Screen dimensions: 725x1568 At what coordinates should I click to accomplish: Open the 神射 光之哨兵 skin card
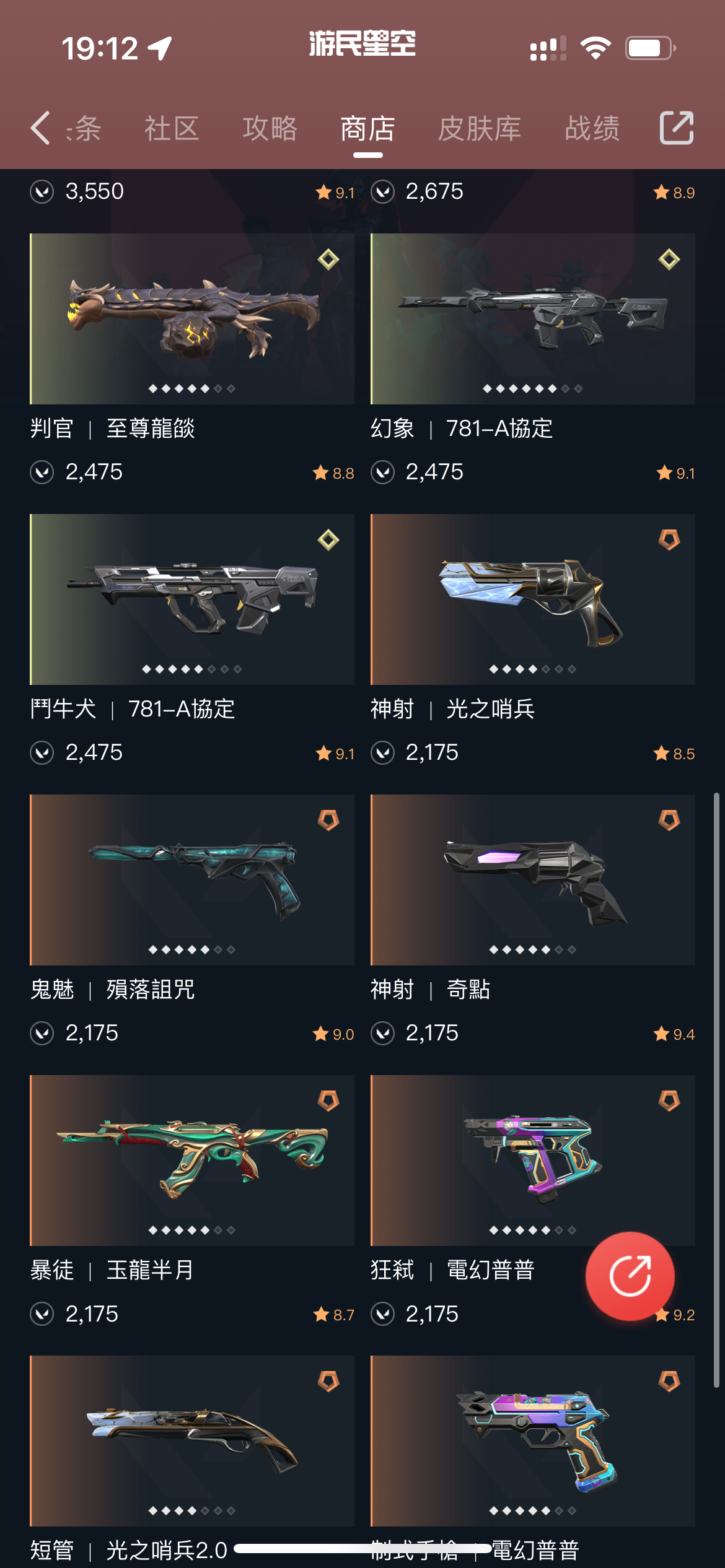pyautogui.click(x=532, y=599)
